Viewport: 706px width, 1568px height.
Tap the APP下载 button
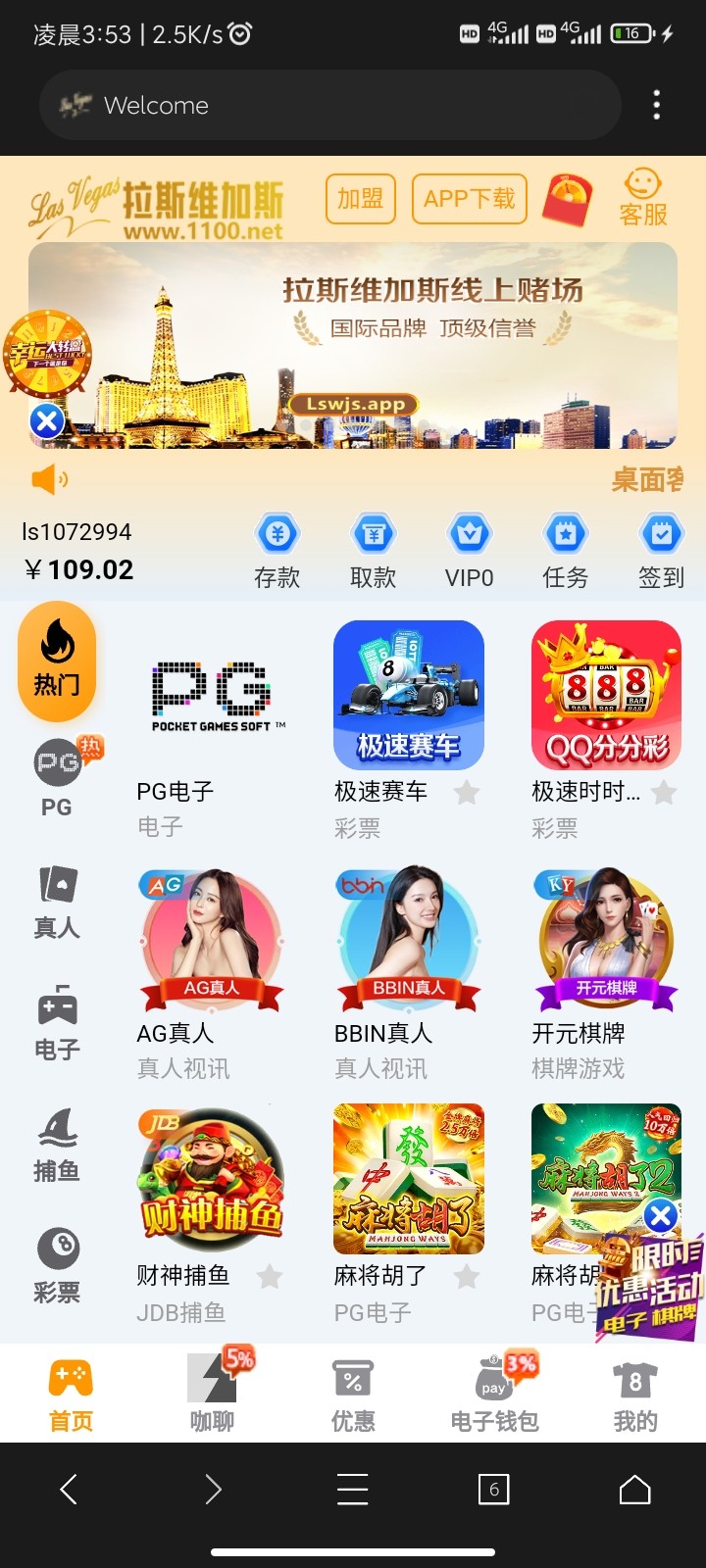pyautogui.click(x=469, y=198)
